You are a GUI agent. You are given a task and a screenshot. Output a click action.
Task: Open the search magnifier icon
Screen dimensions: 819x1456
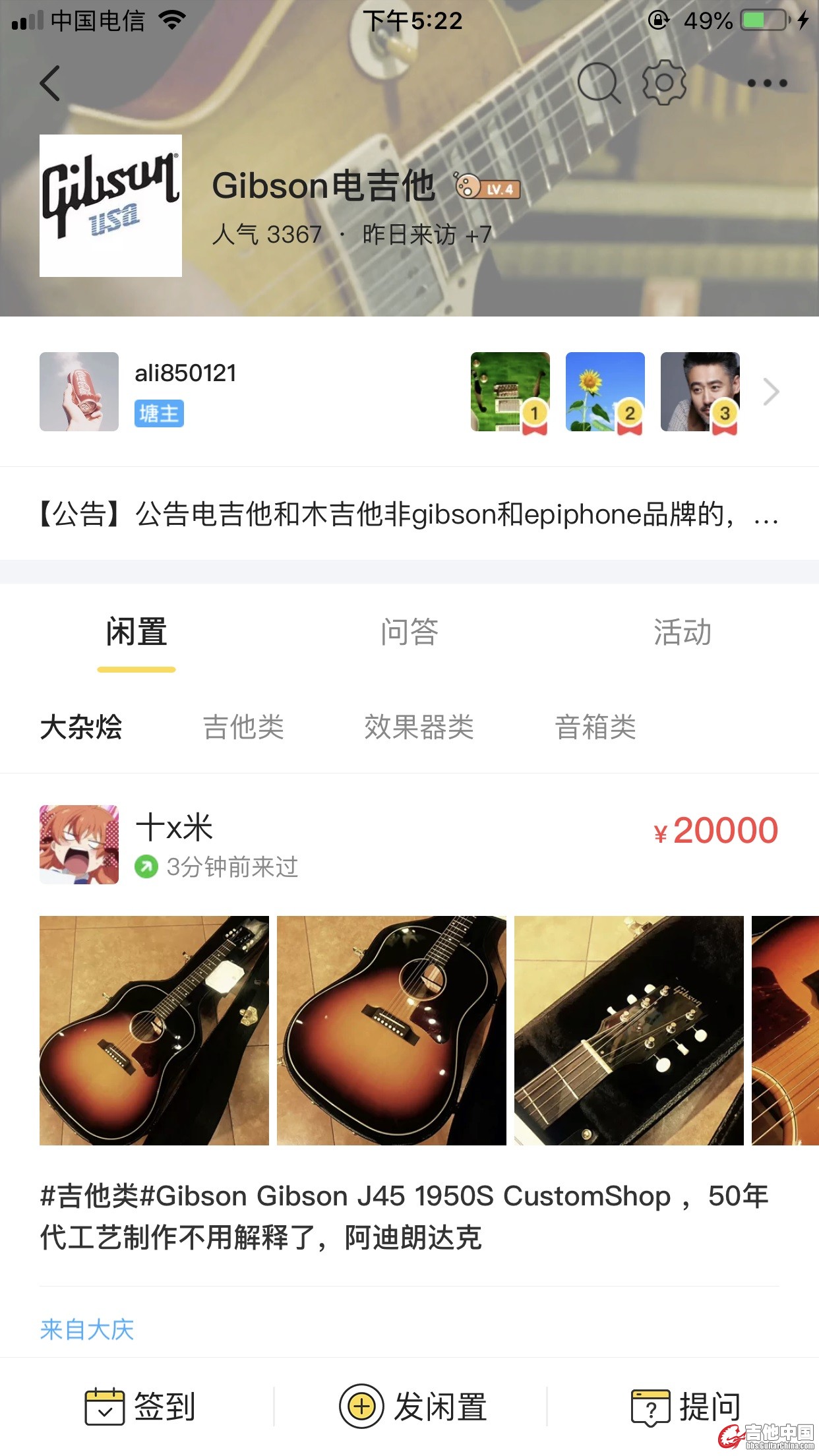pyautogui.click(x=598, y=83)
